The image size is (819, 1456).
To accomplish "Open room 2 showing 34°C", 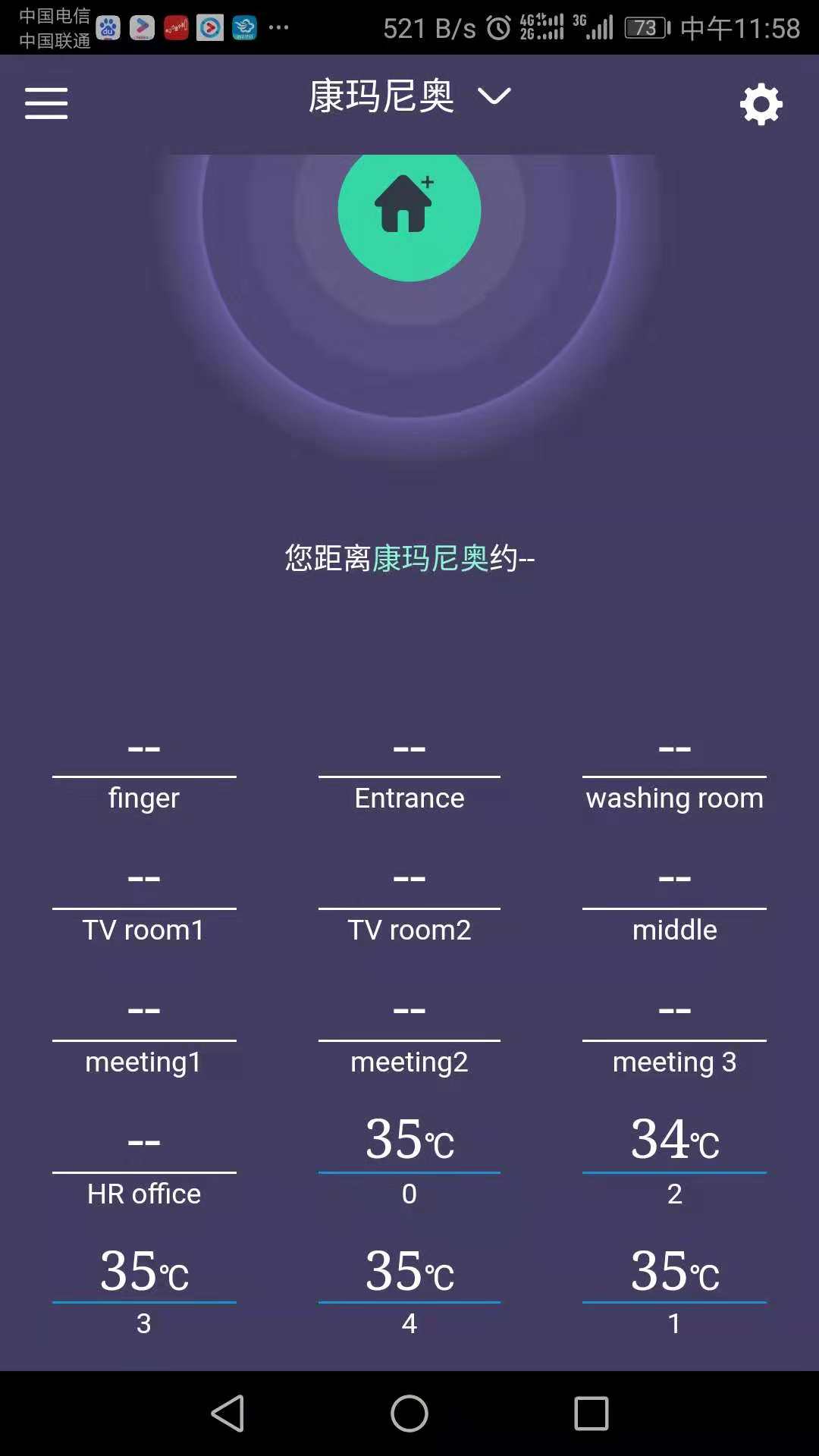I will pos(675,1162).
